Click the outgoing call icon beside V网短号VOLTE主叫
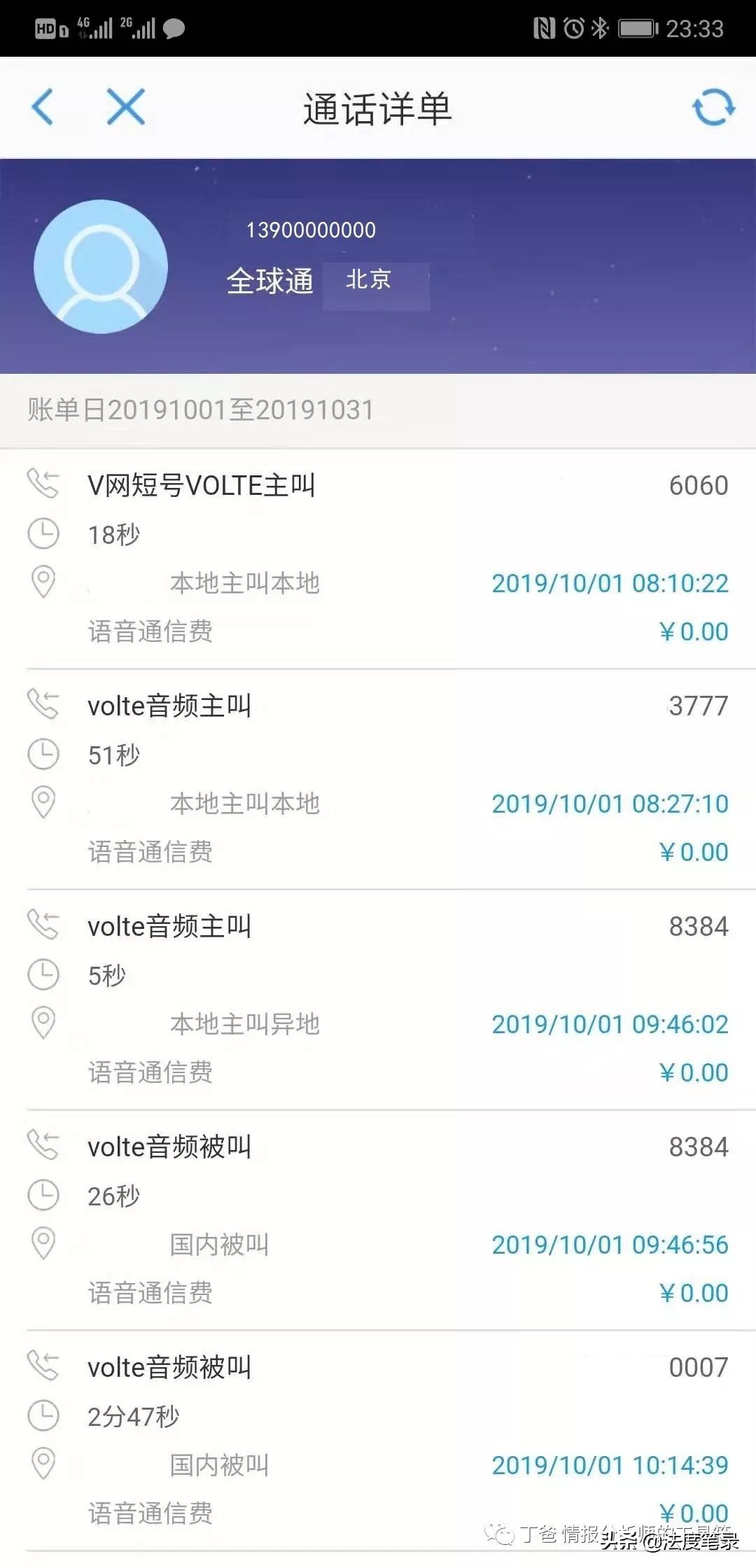The image size is (756, 1568). 44,483
